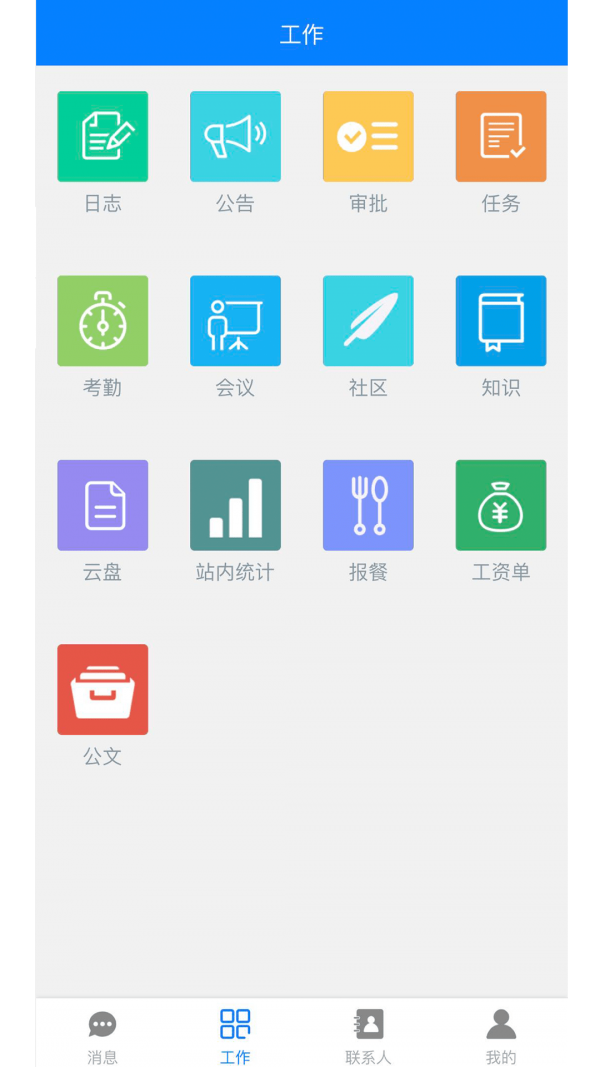Select the 工作 work tab
The height and width of the screenshot is (1067, 600).
click(235, 1035)
